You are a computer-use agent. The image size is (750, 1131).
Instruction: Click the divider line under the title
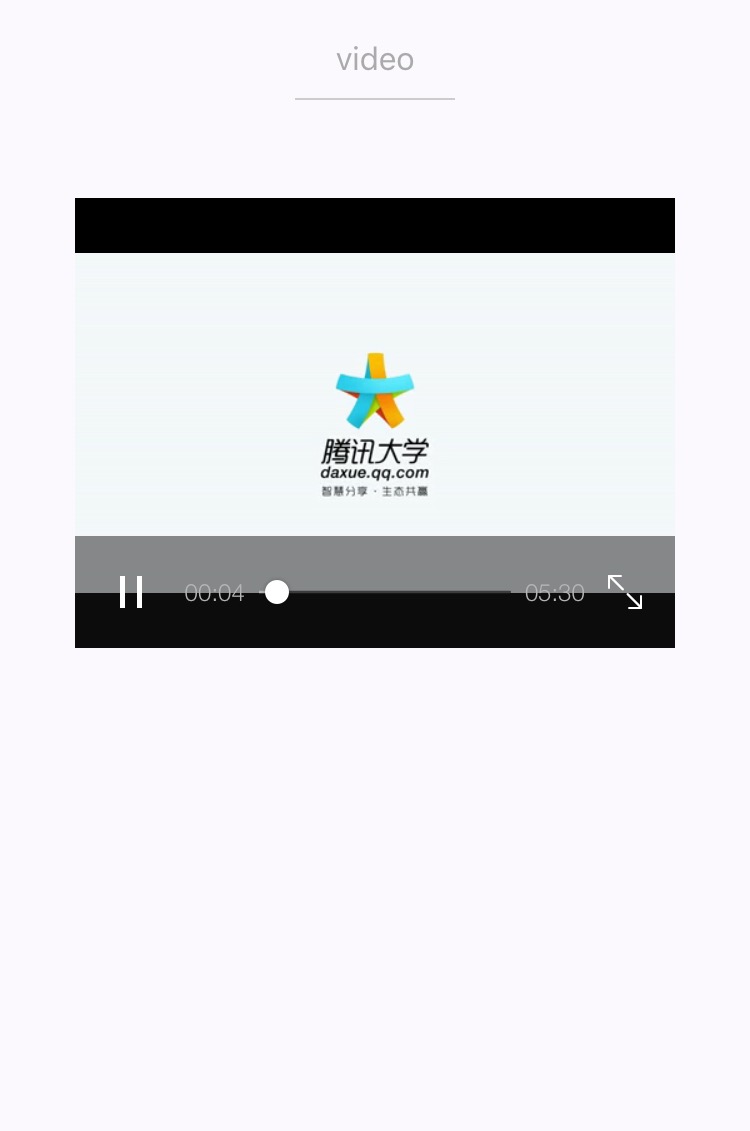click(x=374, y=99)
